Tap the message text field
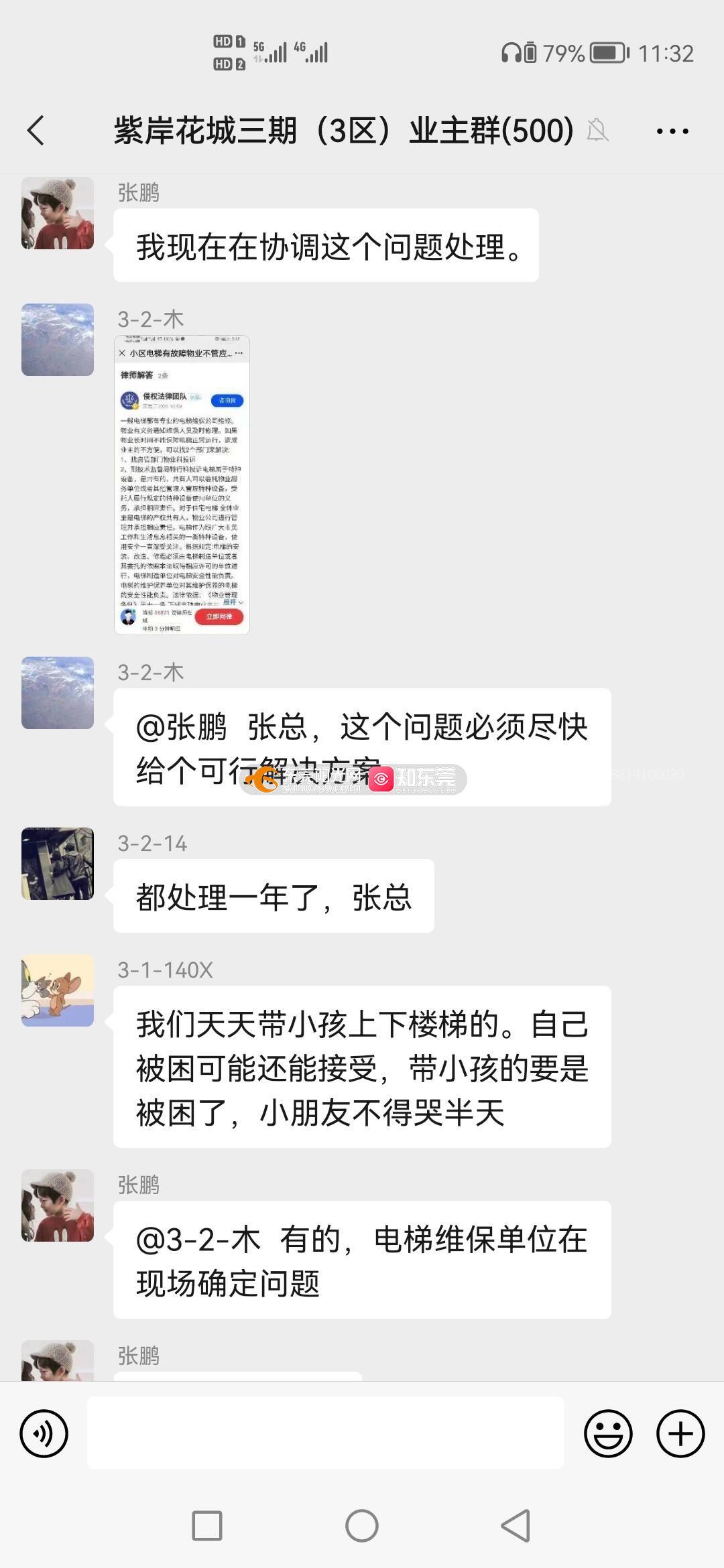Image resolution: width=724 pixels, height=1568 pixels. pos(325,1433)
